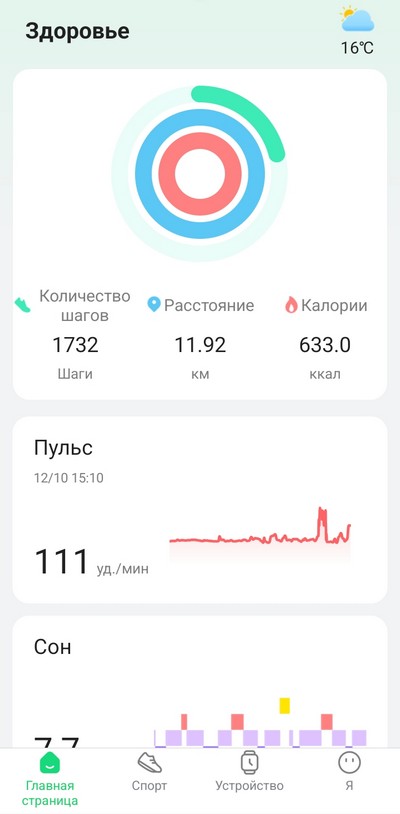This screenshot has height=814, width=400.
Task: Go to the Я profile tab
Action: 349,772
